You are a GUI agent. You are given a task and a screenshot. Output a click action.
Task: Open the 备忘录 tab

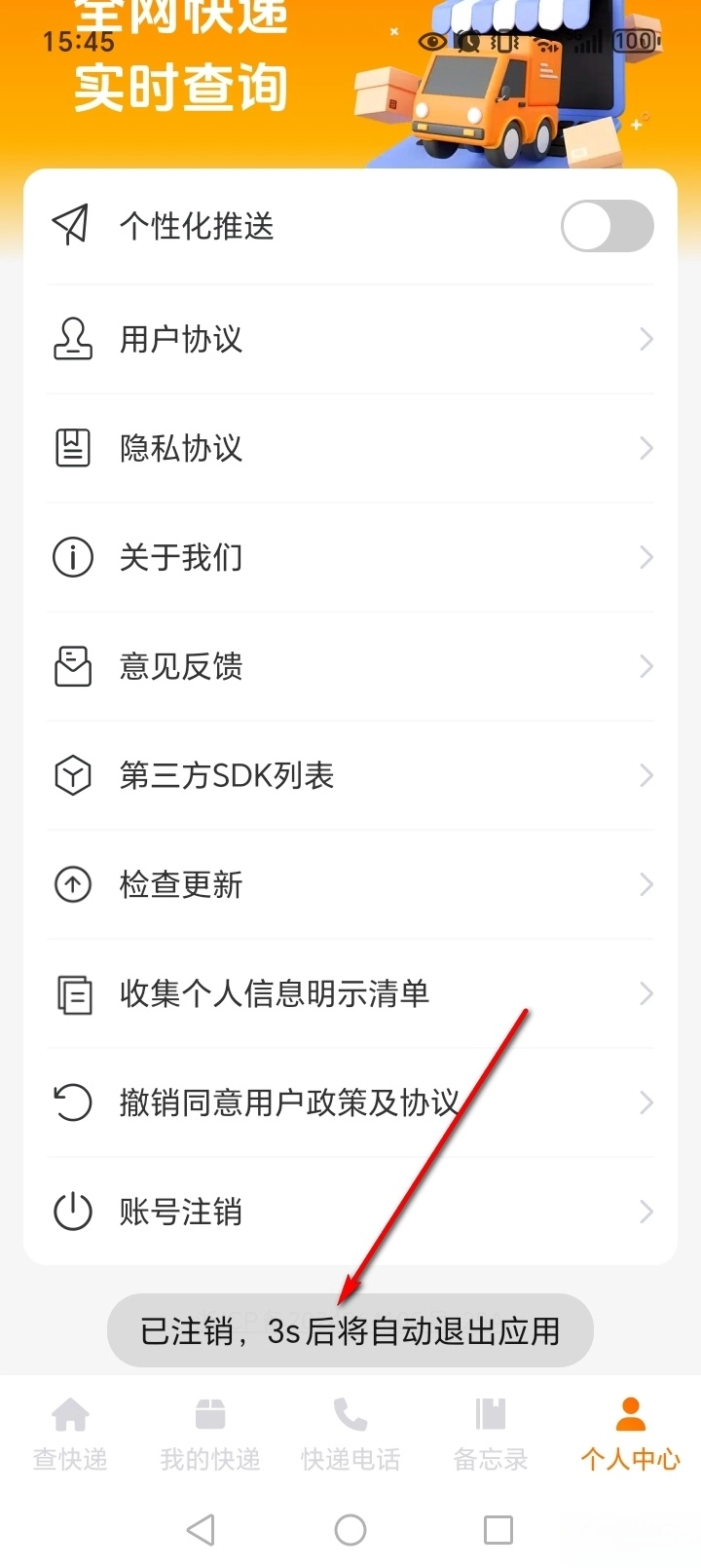point(491,1434)
